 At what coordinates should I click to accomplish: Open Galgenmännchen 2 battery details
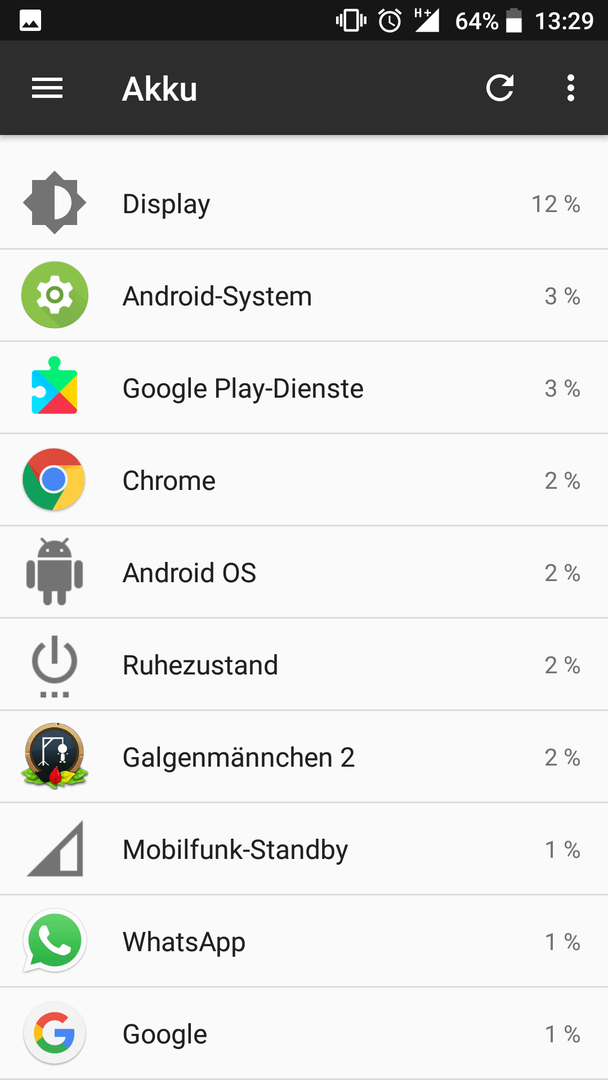304,757
